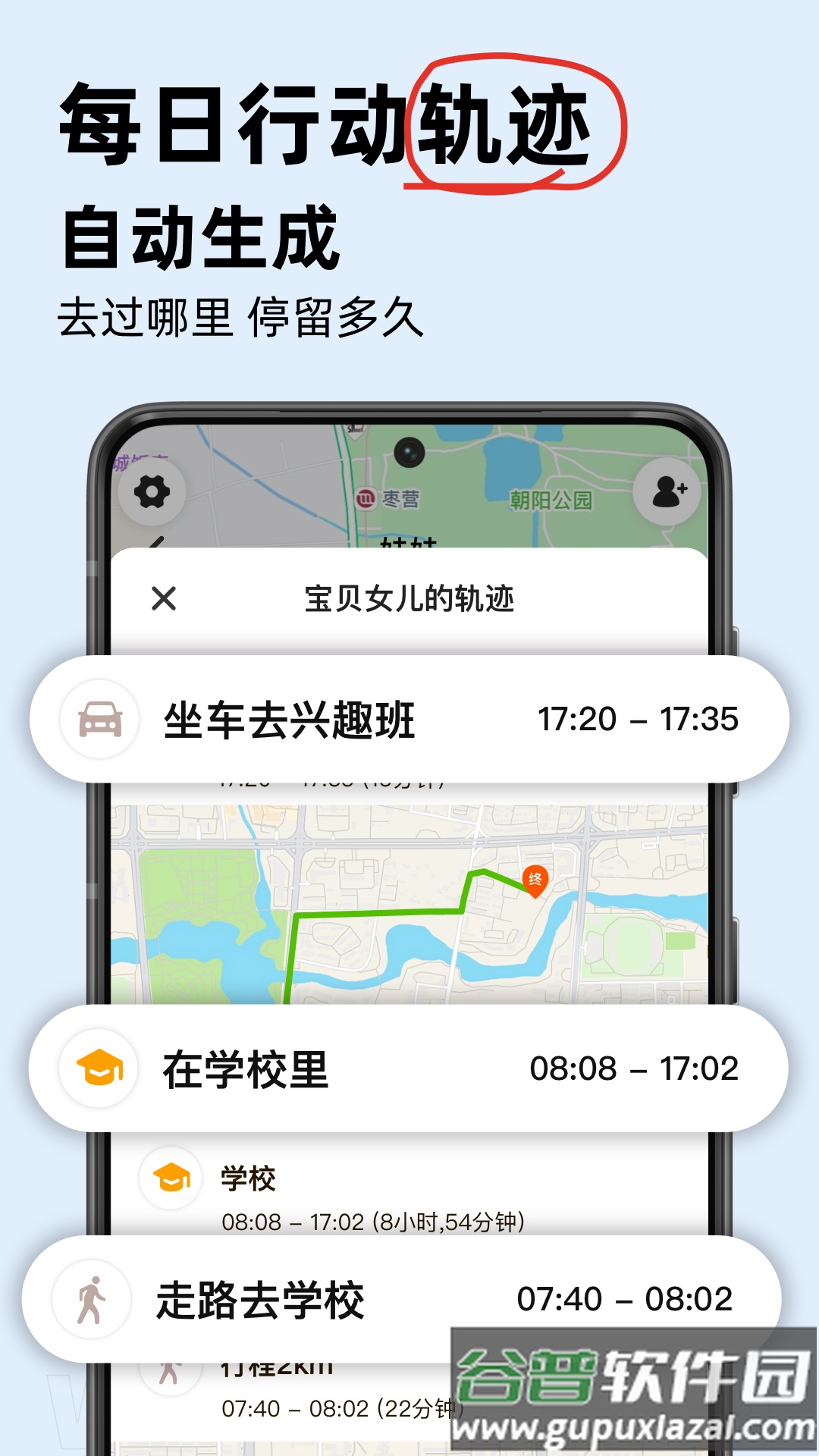This screenshot has height=1456, width=819.
Task: Close the 宝贝女儿的轨迹 panel
Action: 162,599
